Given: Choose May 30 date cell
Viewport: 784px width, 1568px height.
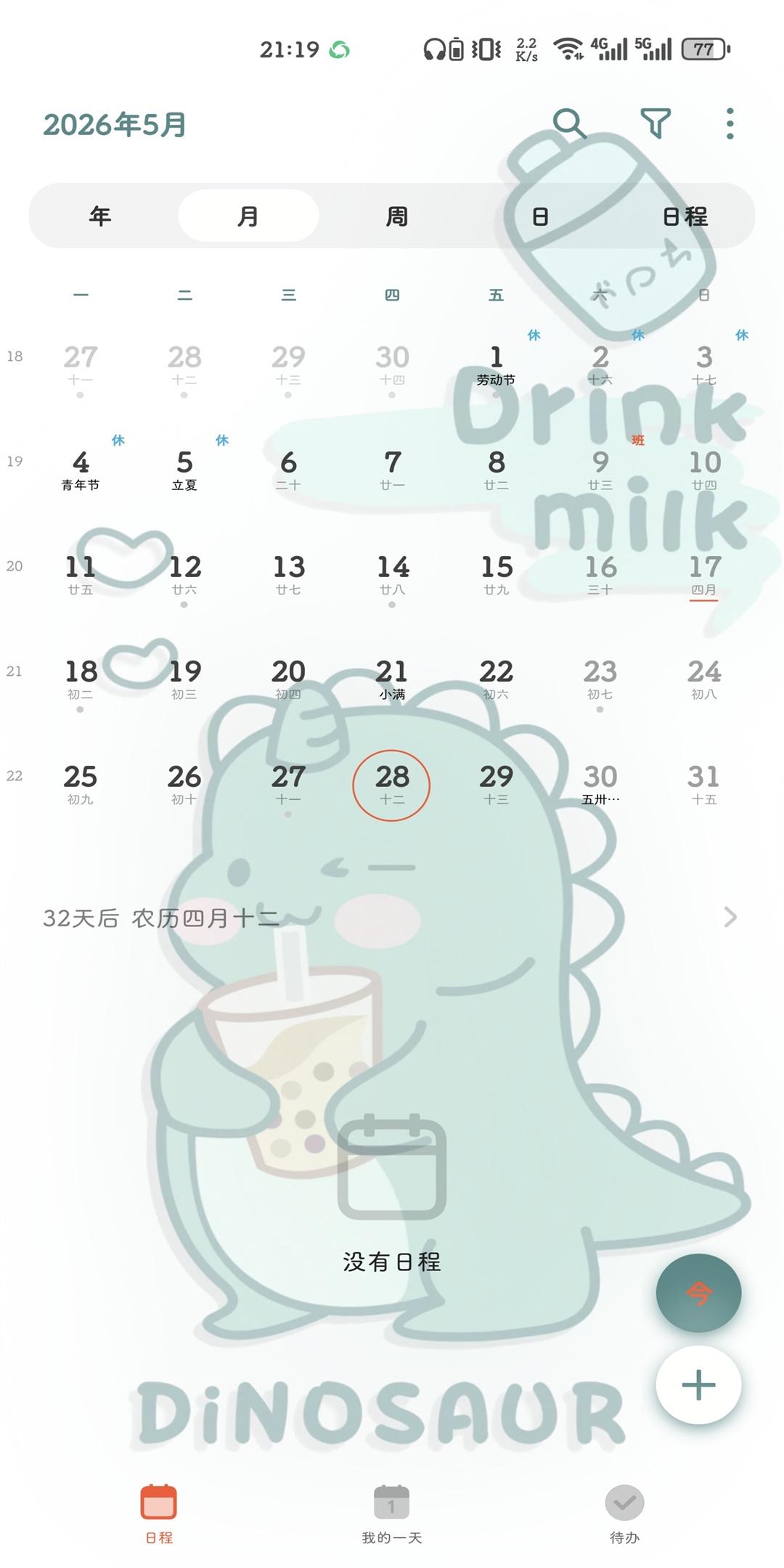Looking at the screenshot, I should click(x=600, y=785).
